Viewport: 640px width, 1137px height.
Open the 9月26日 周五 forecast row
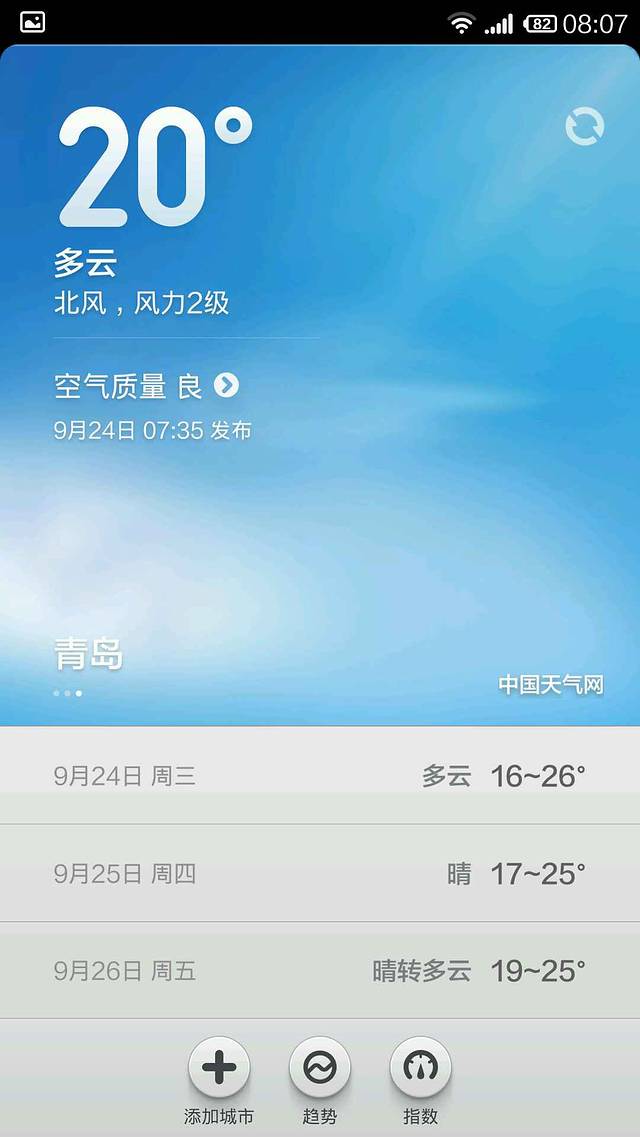point(320,971)
